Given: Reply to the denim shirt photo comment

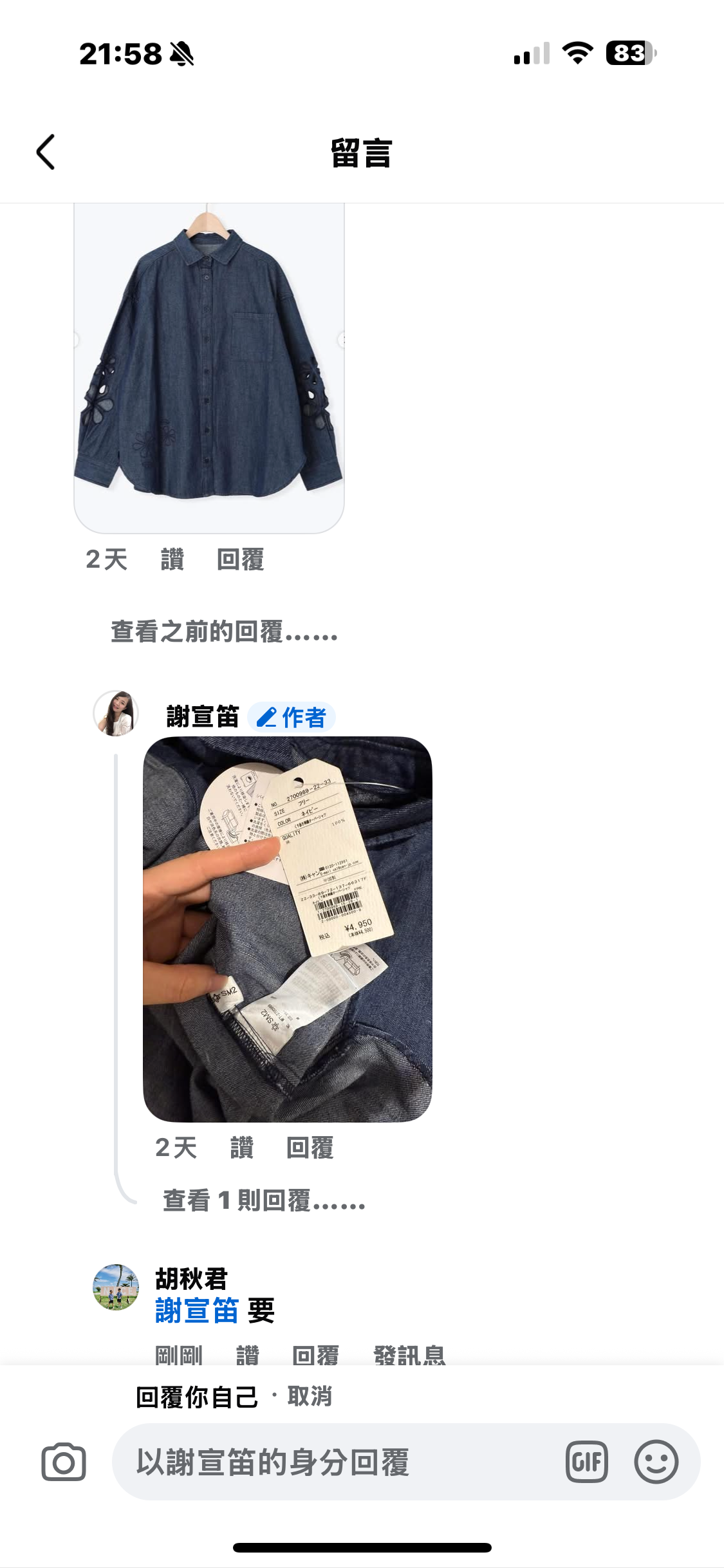Looking at the screenshot, I should click(240, 559).
